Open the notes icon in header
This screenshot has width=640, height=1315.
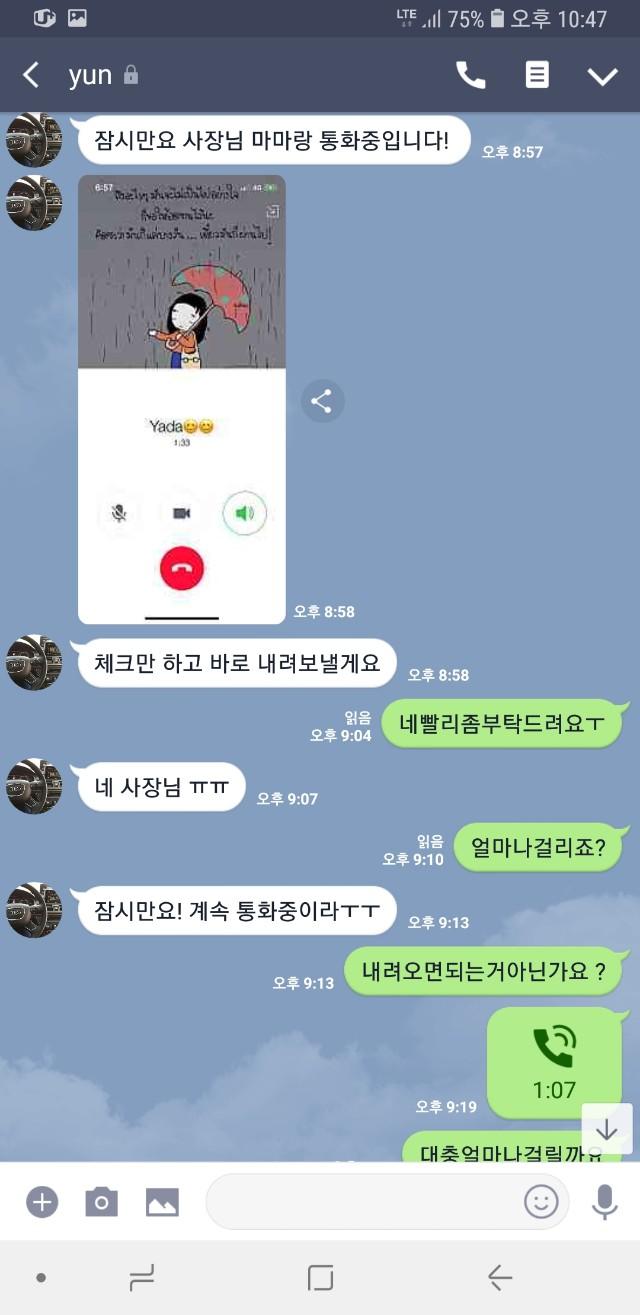(537, 75)
